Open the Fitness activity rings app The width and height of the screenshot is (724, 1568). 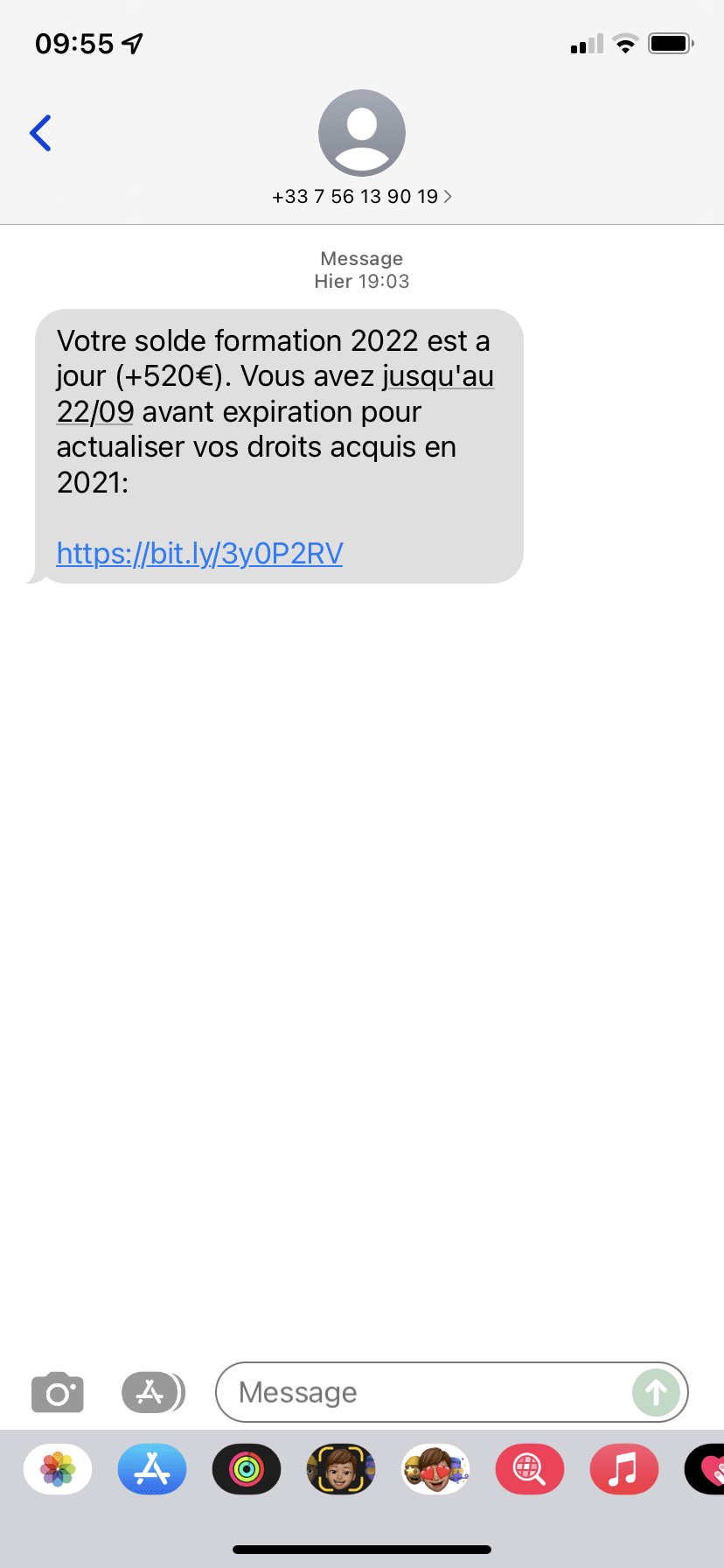coord(247,1469)
